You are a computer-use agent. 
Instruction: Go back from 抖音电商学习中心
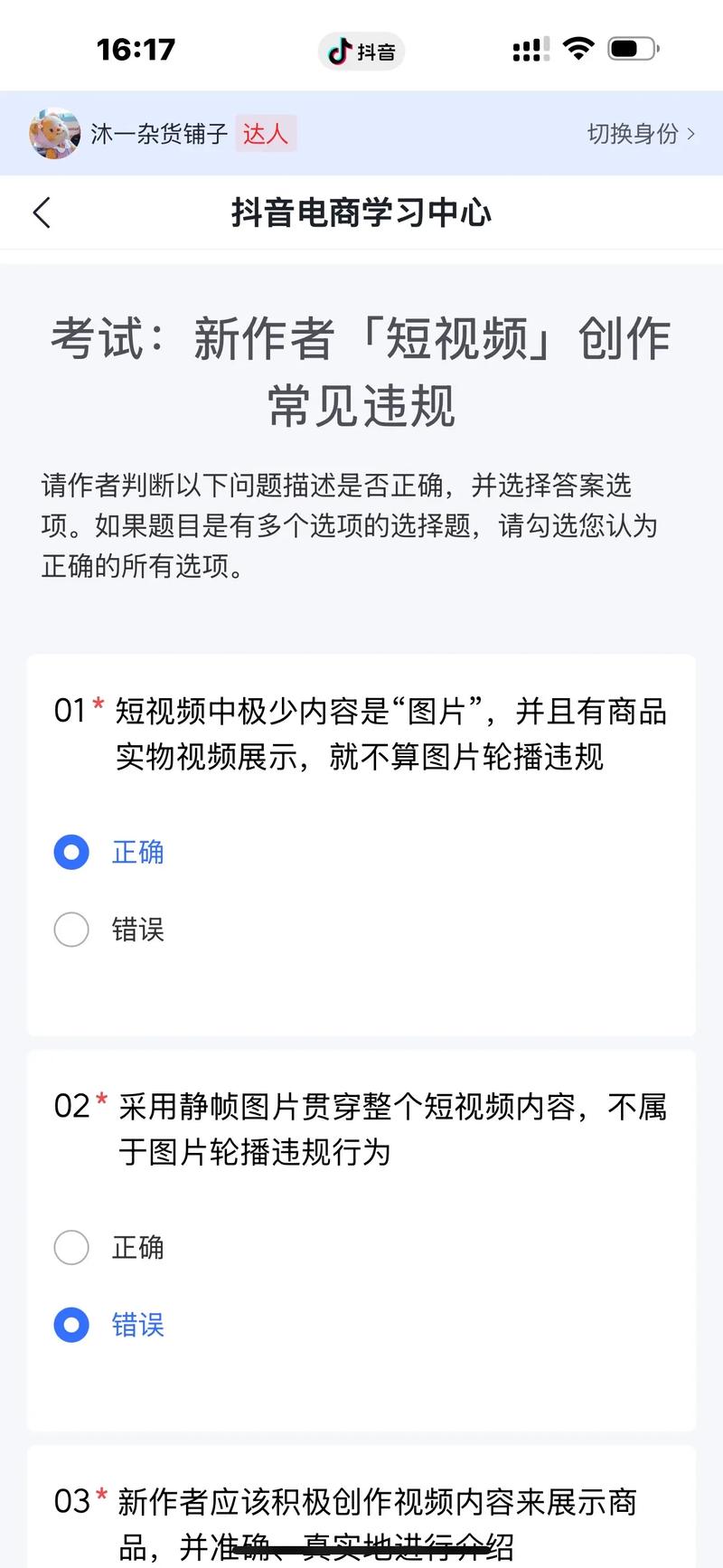click(x=42, y=213)
